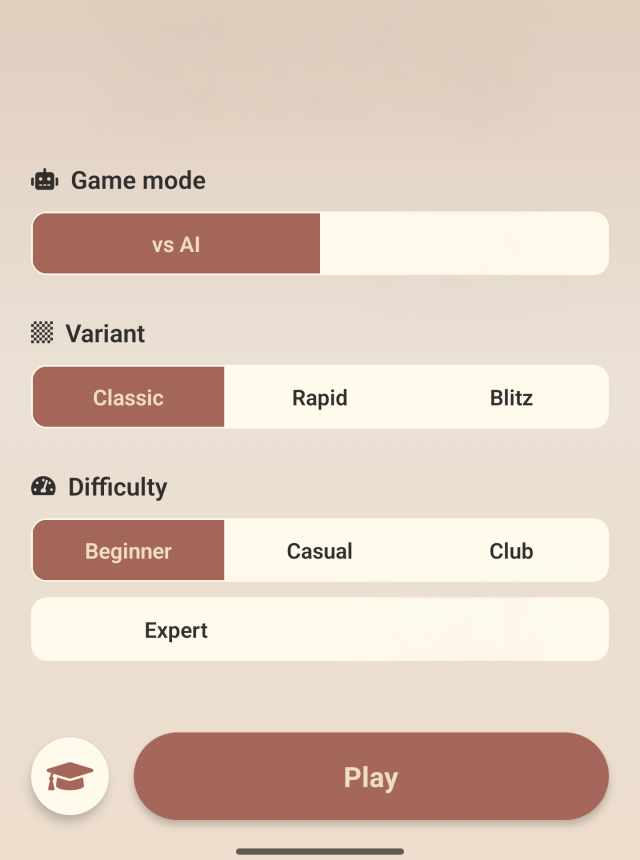Set difficulty to Beginner
This screenshot has height=860, width=640.
coord(128,551)
